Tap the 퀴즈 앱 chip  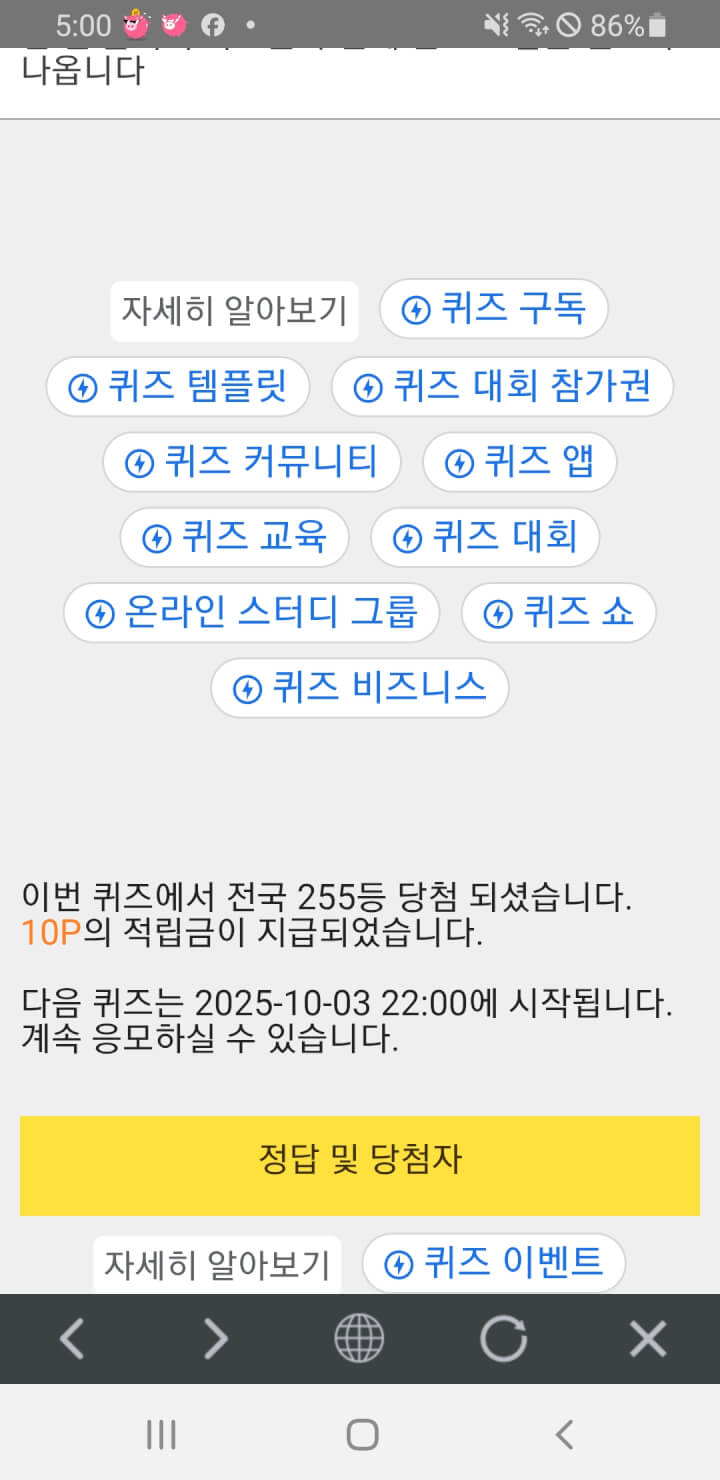coord(519,462)
